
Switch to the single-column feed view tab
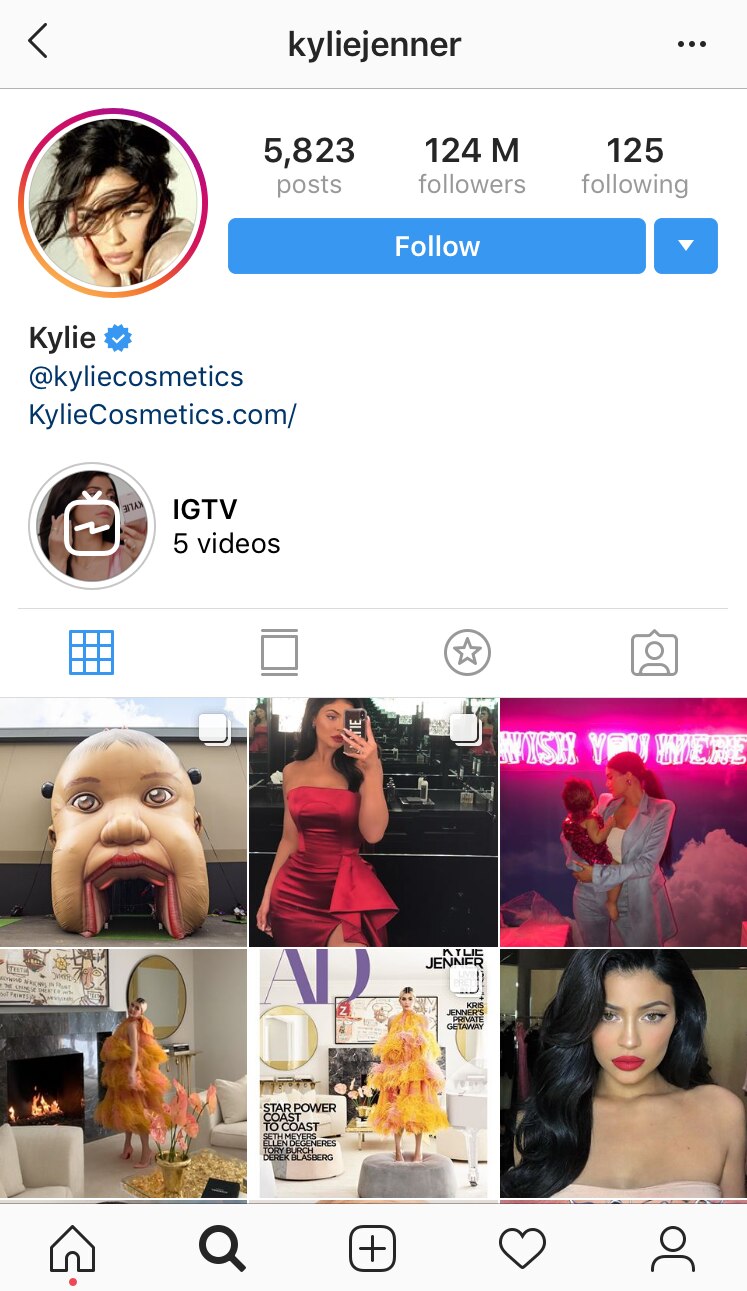click(x=279, y=653)
